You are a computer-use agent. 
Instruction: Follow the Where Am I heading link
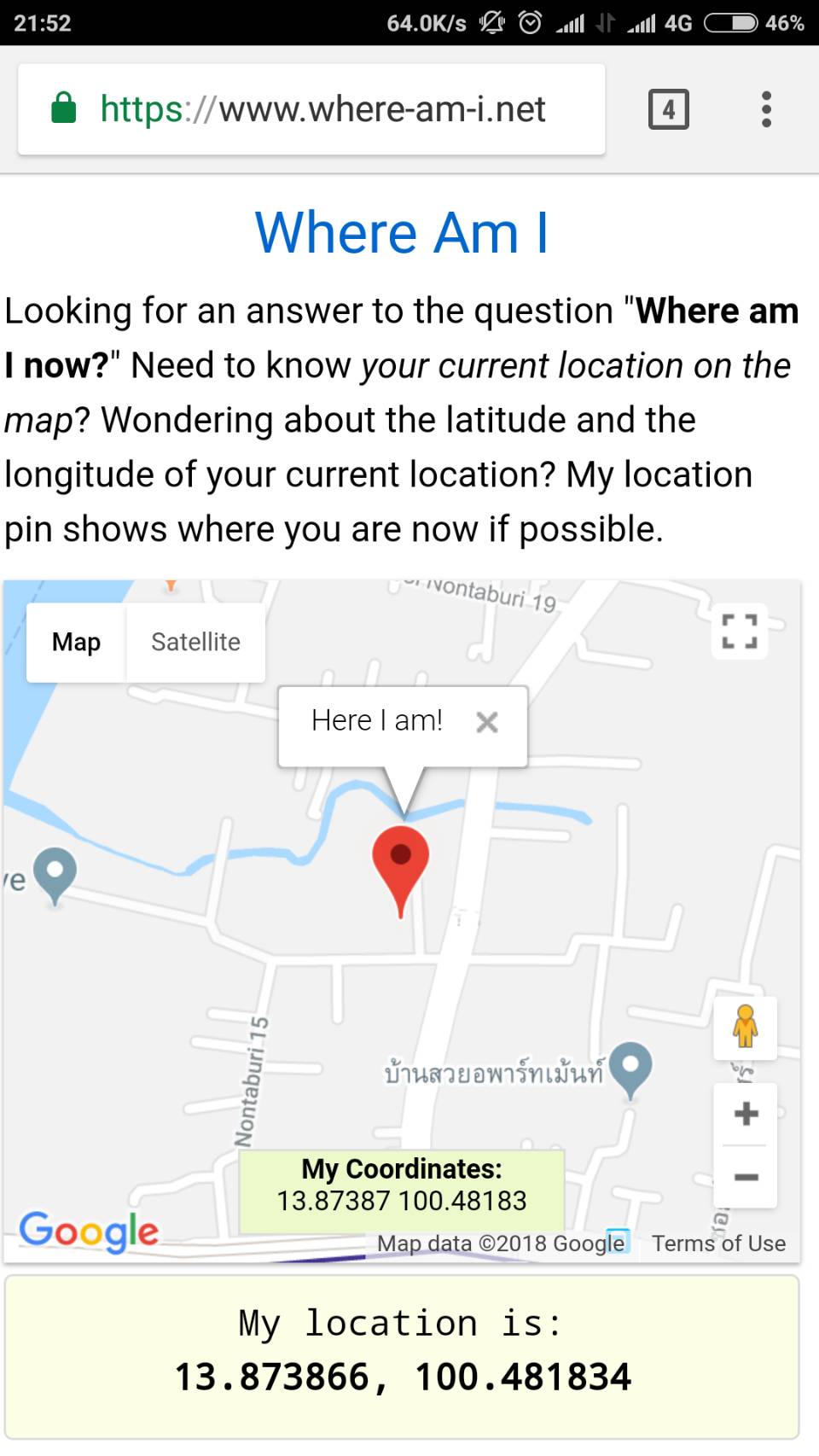pos(401,232)
